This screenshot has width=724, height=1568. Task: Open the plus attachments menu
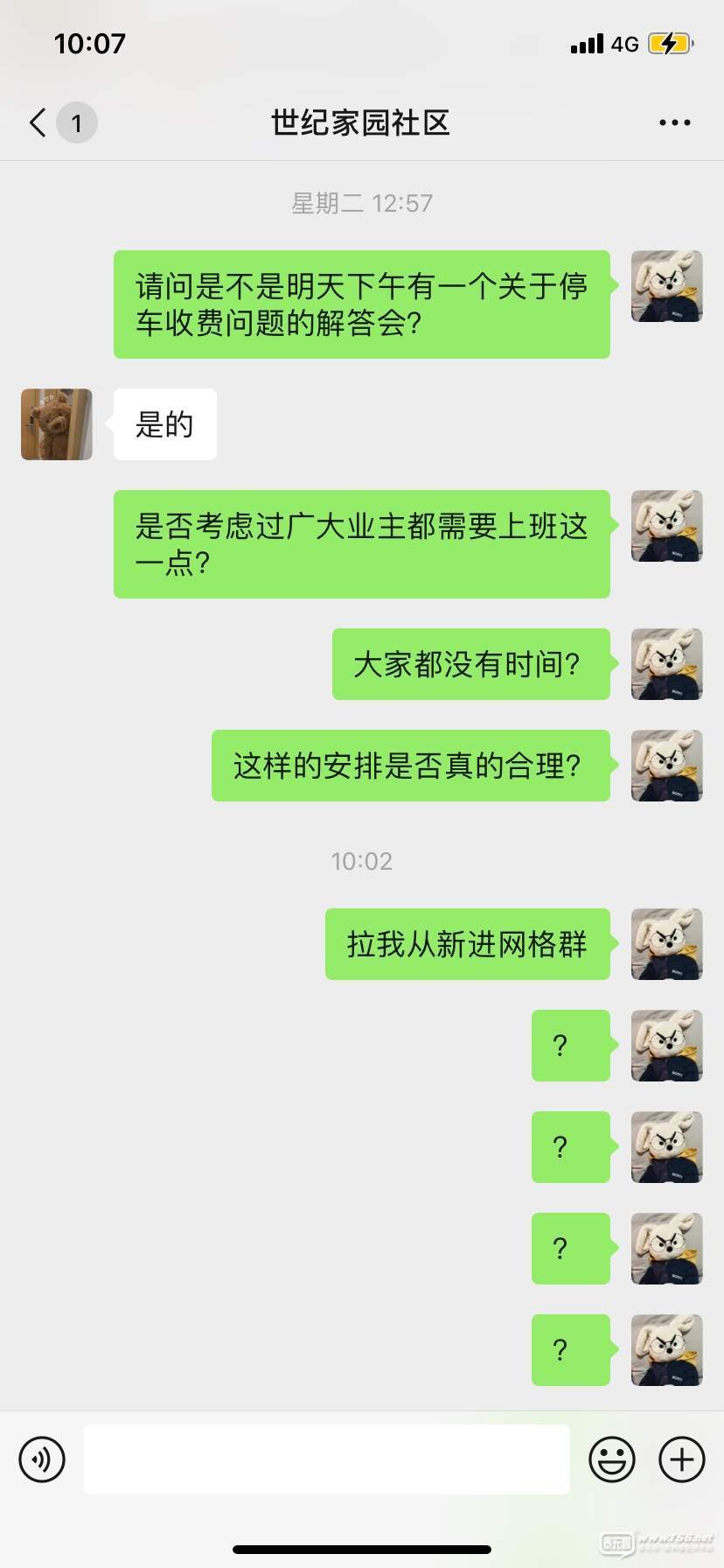pos(681,1459)
